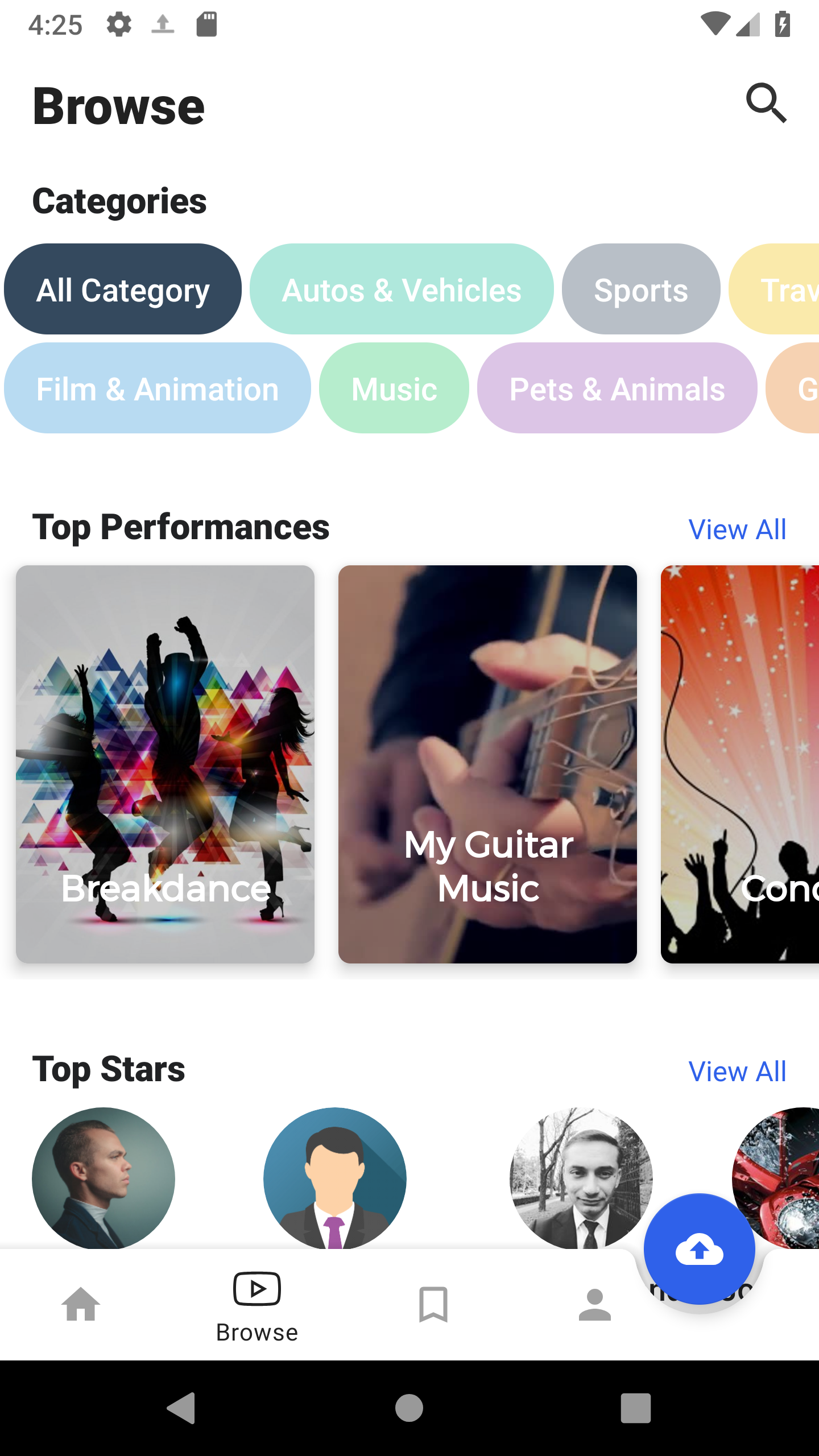Open the side-profile man's star avatar
The height and width of the screenshot is (1456, 819).
[104, 1177]
